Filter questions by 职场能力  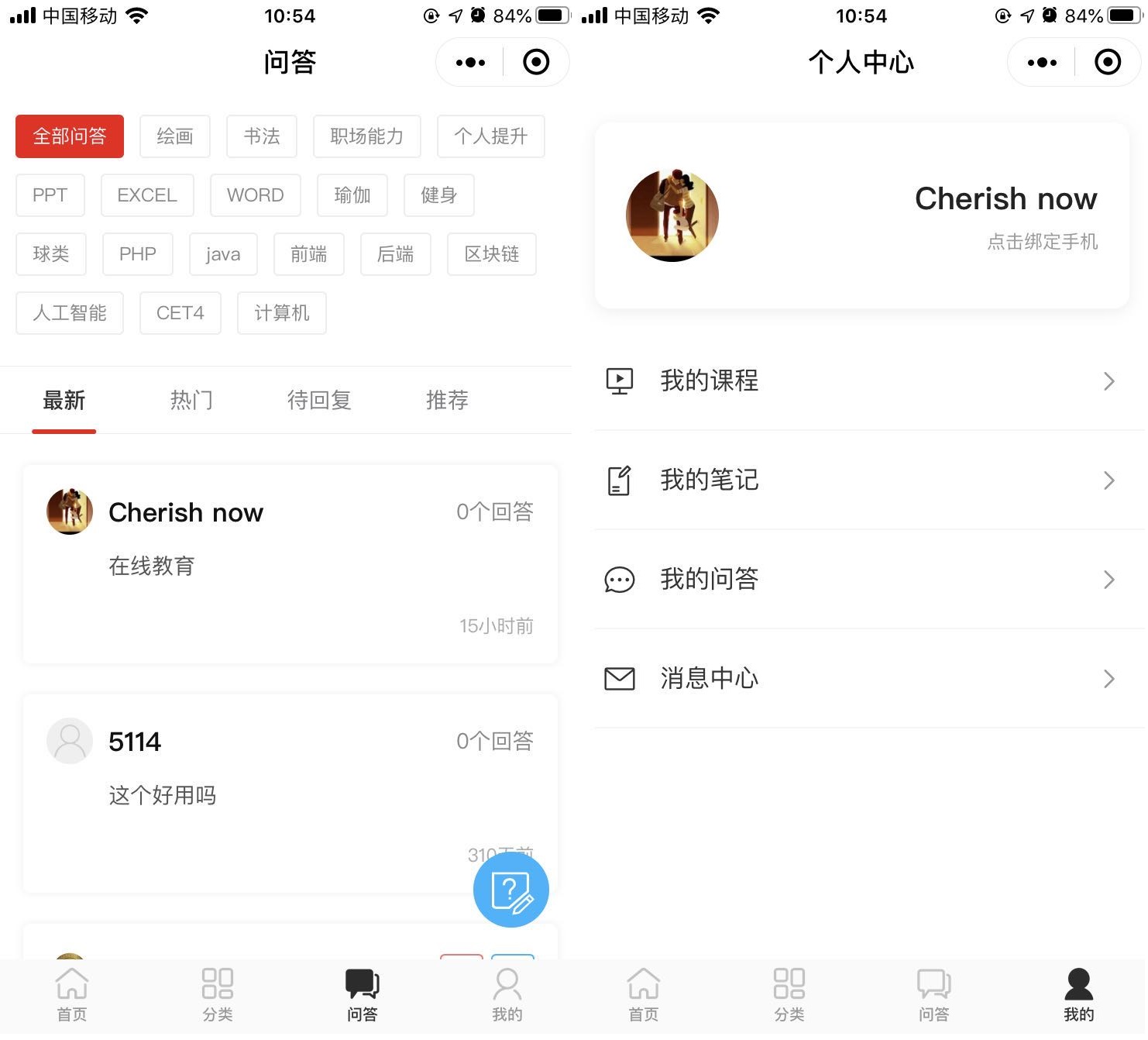[x=366, y=136]
